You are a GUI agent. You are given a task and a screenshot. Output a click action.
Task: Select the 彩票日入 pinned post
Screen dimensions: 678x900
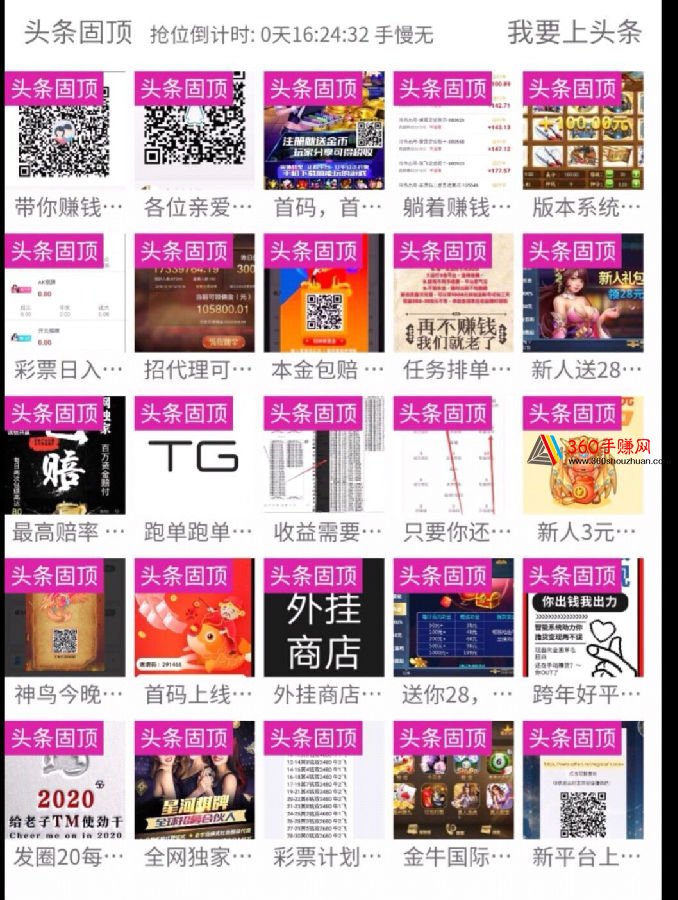tap(65, 307)
